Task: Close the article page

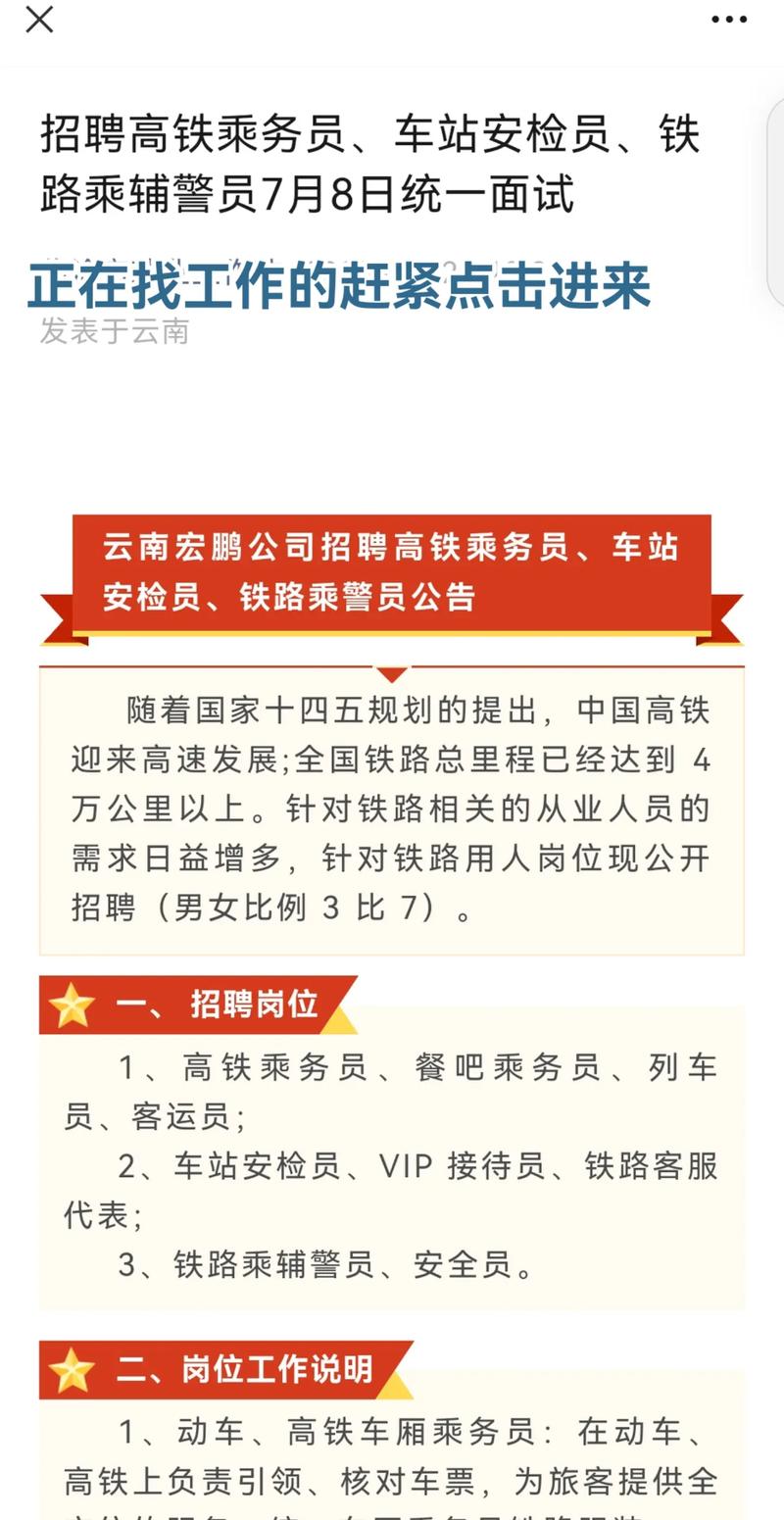Action: [39, 19]
